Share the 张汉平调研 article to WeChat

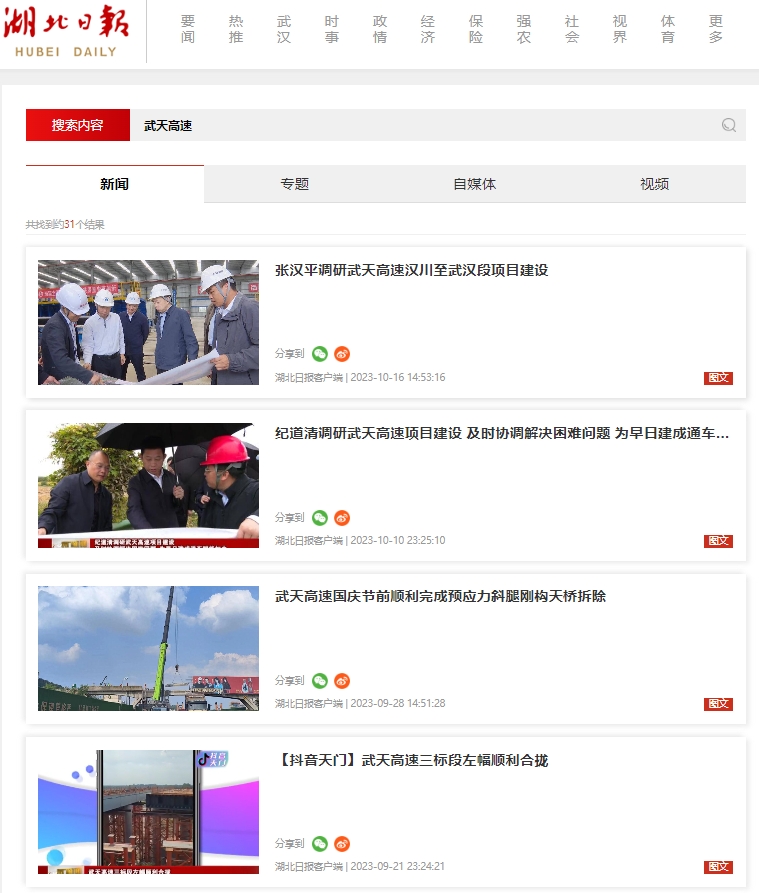click(320, 354)
